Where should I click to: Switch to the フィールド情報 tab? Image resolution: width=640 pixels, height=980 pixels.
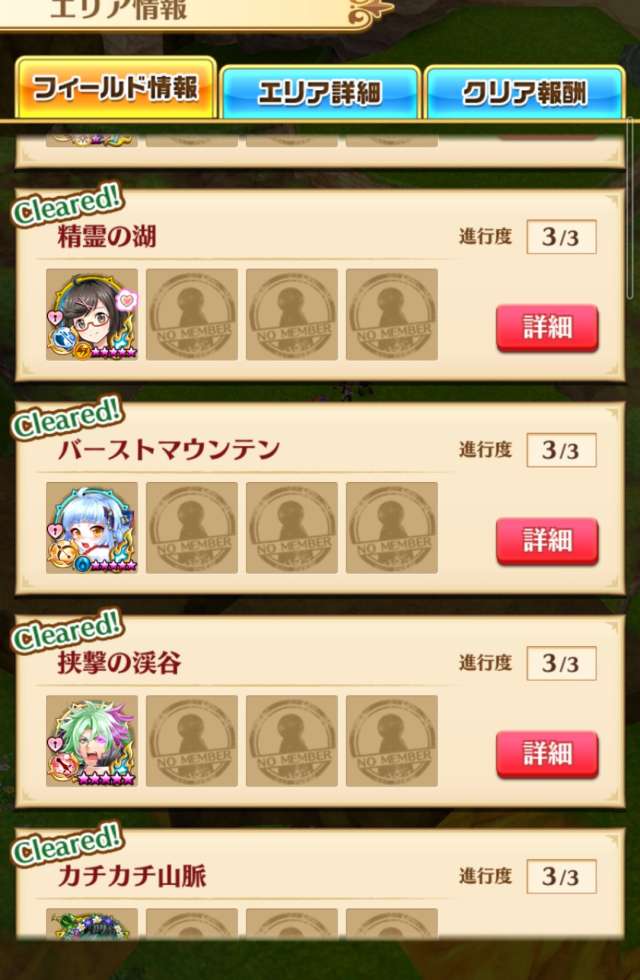(115, 90)
